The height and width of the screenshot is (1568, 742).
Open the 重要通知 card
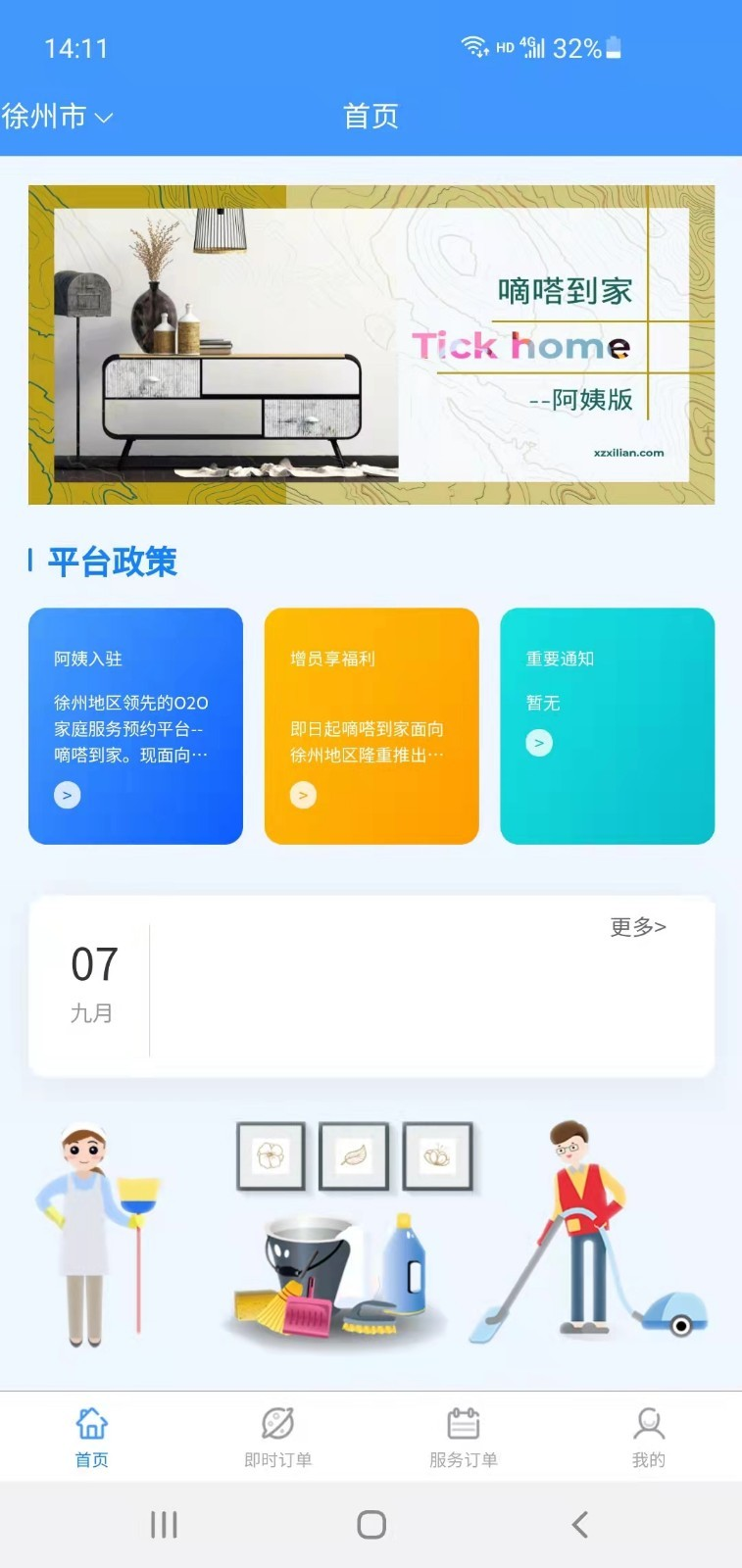(x=607, y=725)
